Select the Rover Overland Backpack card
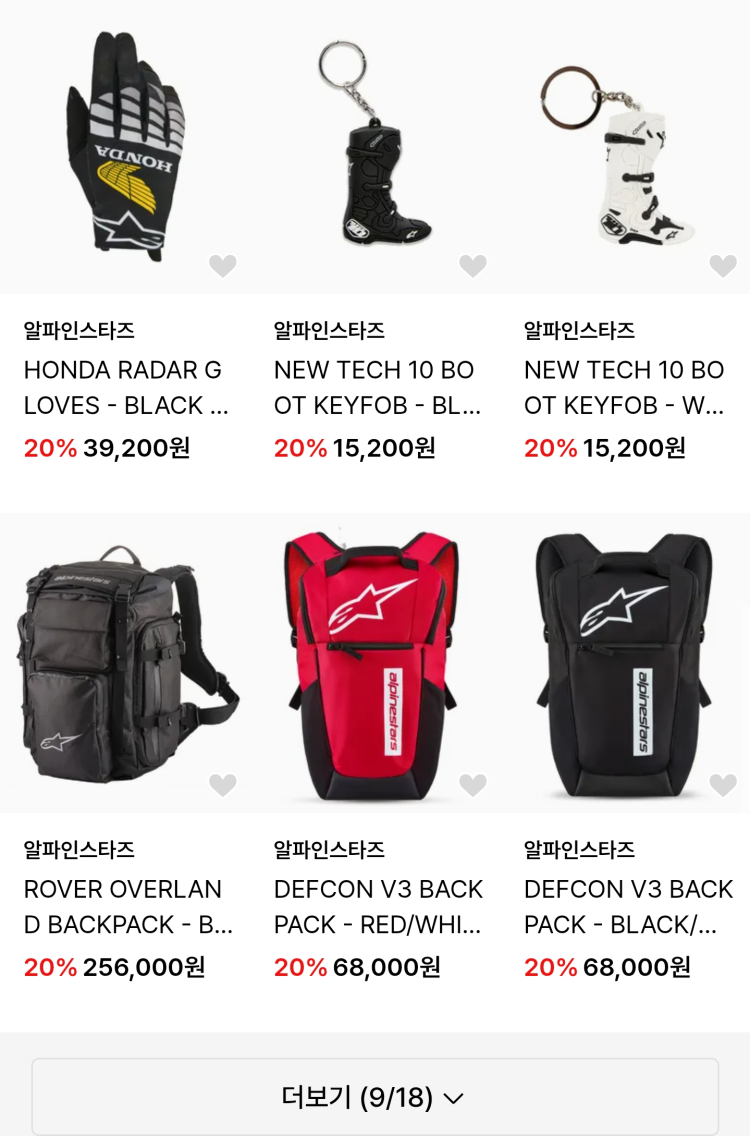 click(x=125, y=665)
